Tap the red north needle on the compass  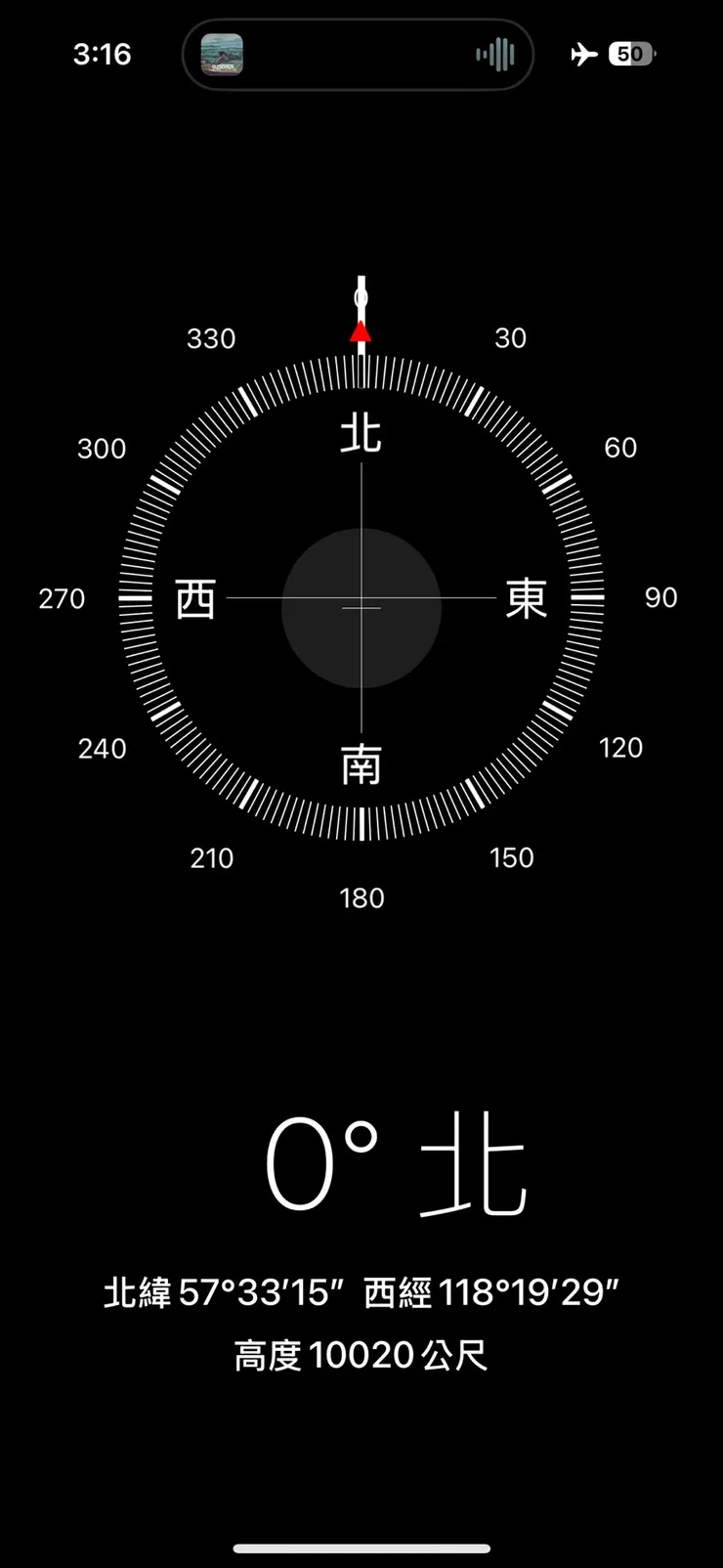[361, 332]
